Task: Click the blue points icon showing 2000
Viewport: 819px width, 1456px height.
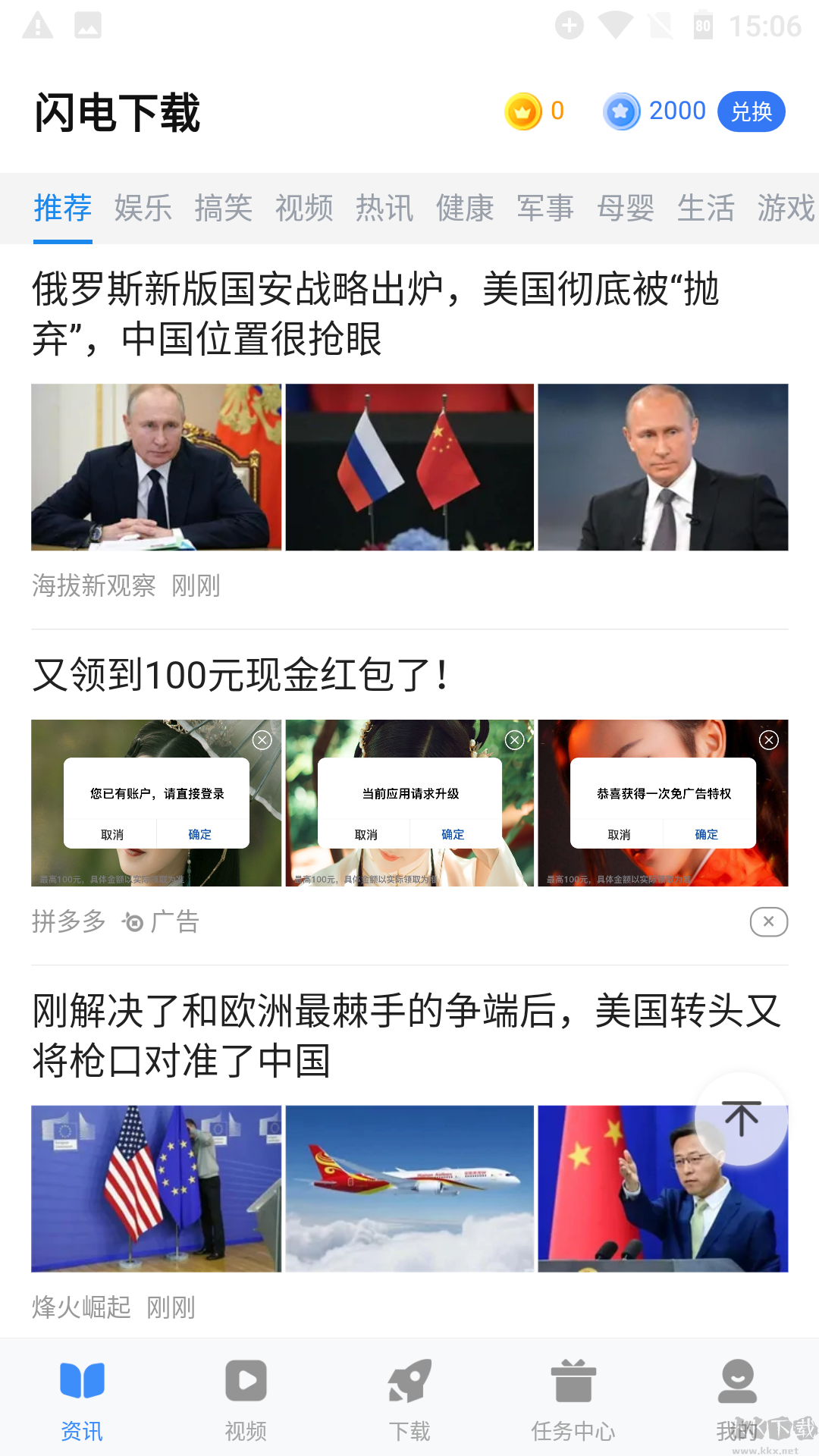Action: point(621,111)
